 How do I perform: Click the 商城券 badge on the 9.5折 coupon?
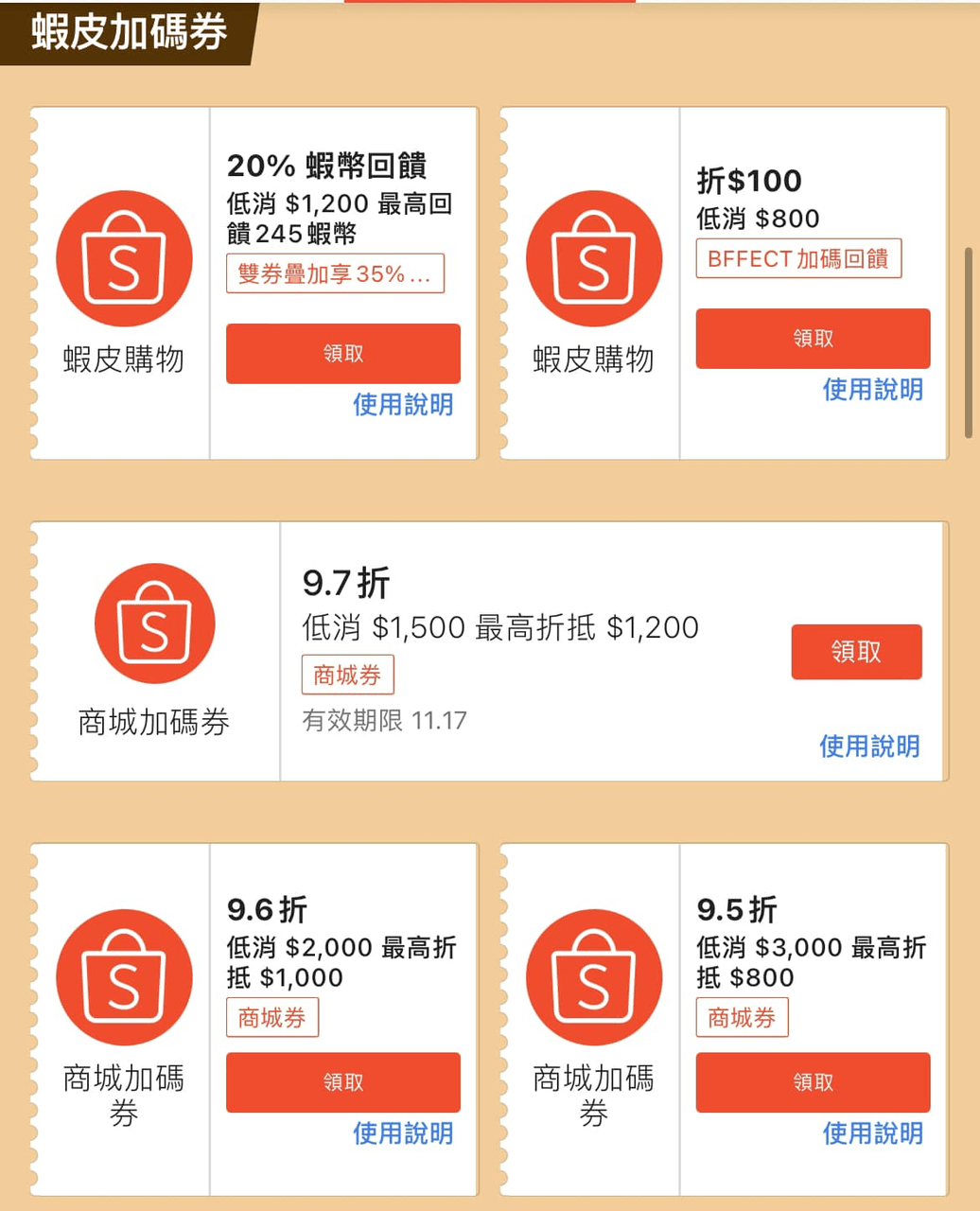pos(742,1017)
